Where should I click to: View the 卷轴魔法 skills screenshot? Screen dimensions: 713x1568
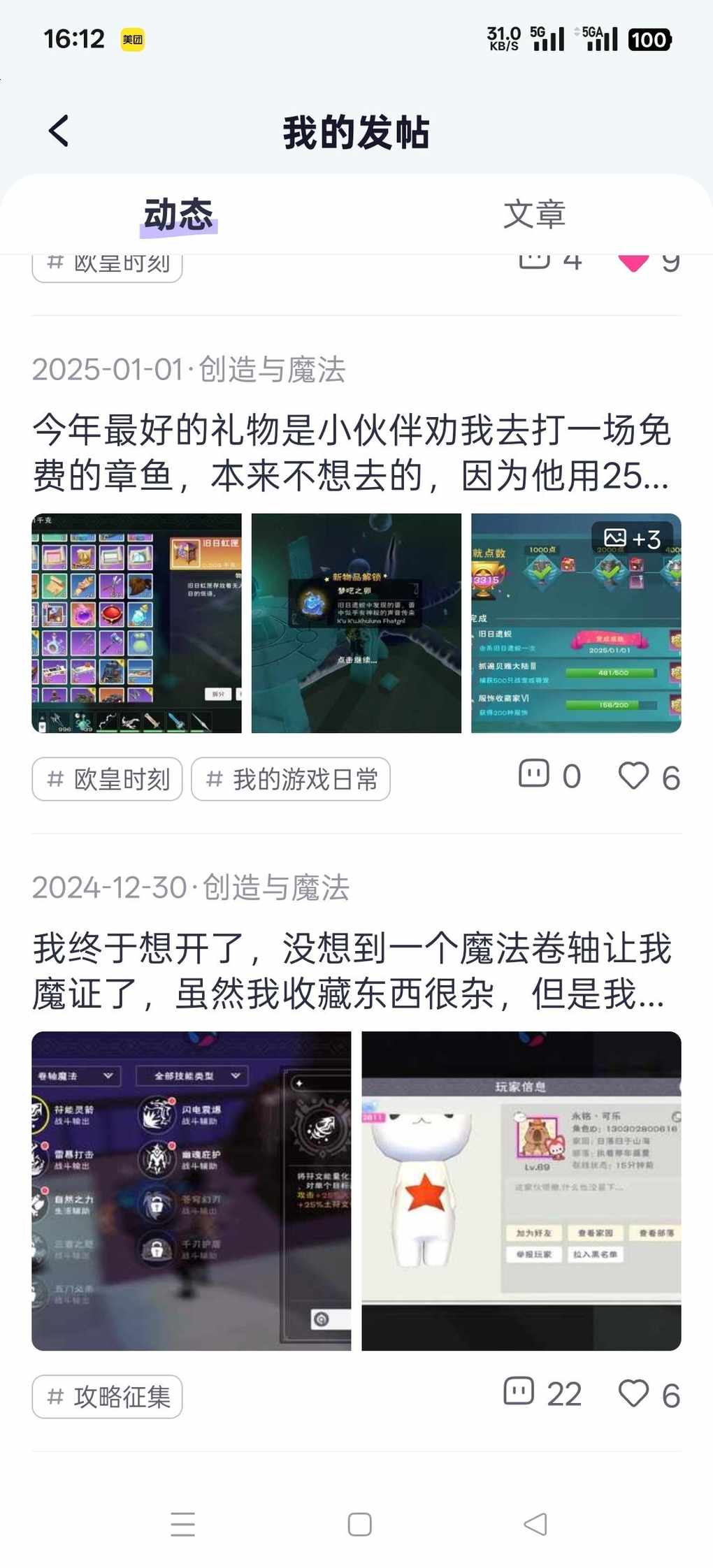[191, 1191]
